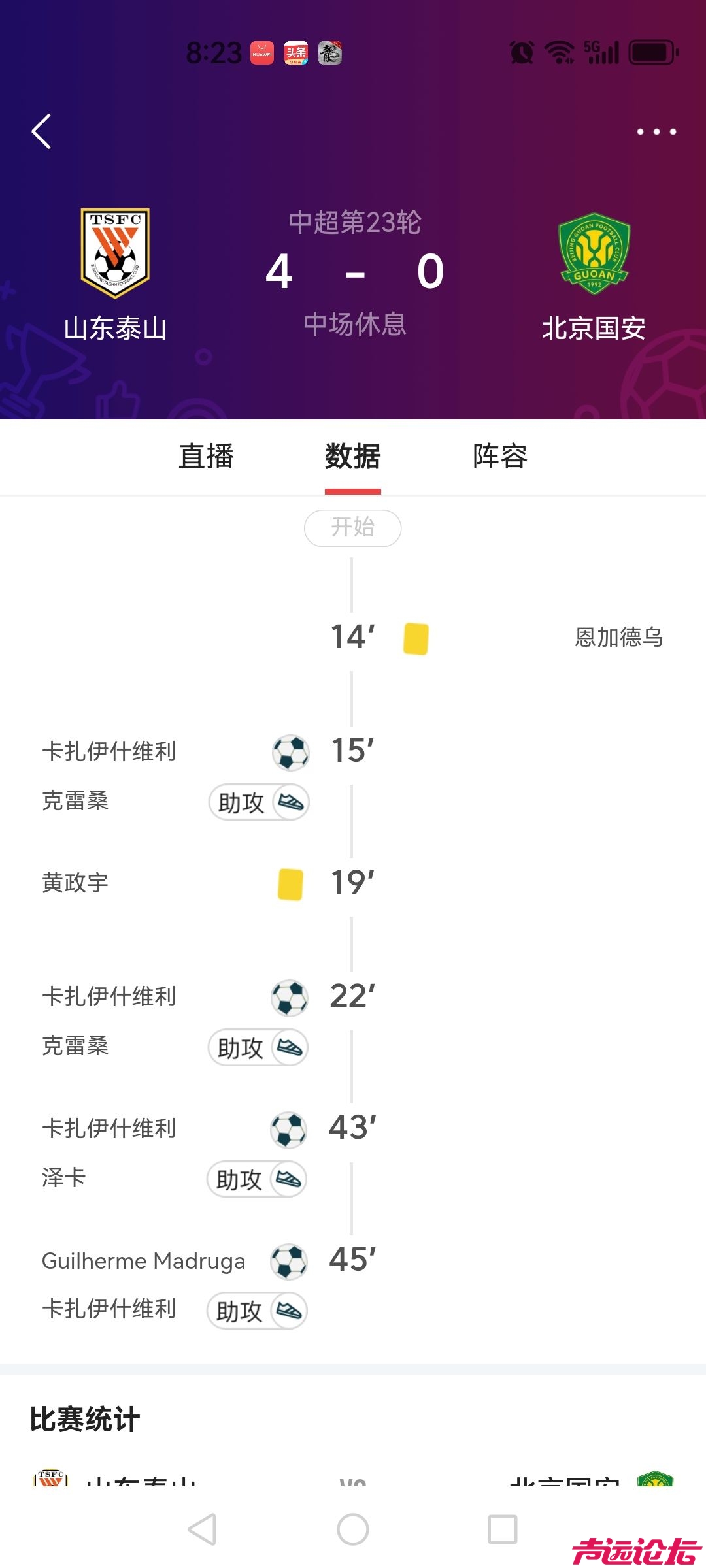Viewport: 706px width, 1568px height.
Task: Open recent apps via square button
Action: coord(502,1529)
